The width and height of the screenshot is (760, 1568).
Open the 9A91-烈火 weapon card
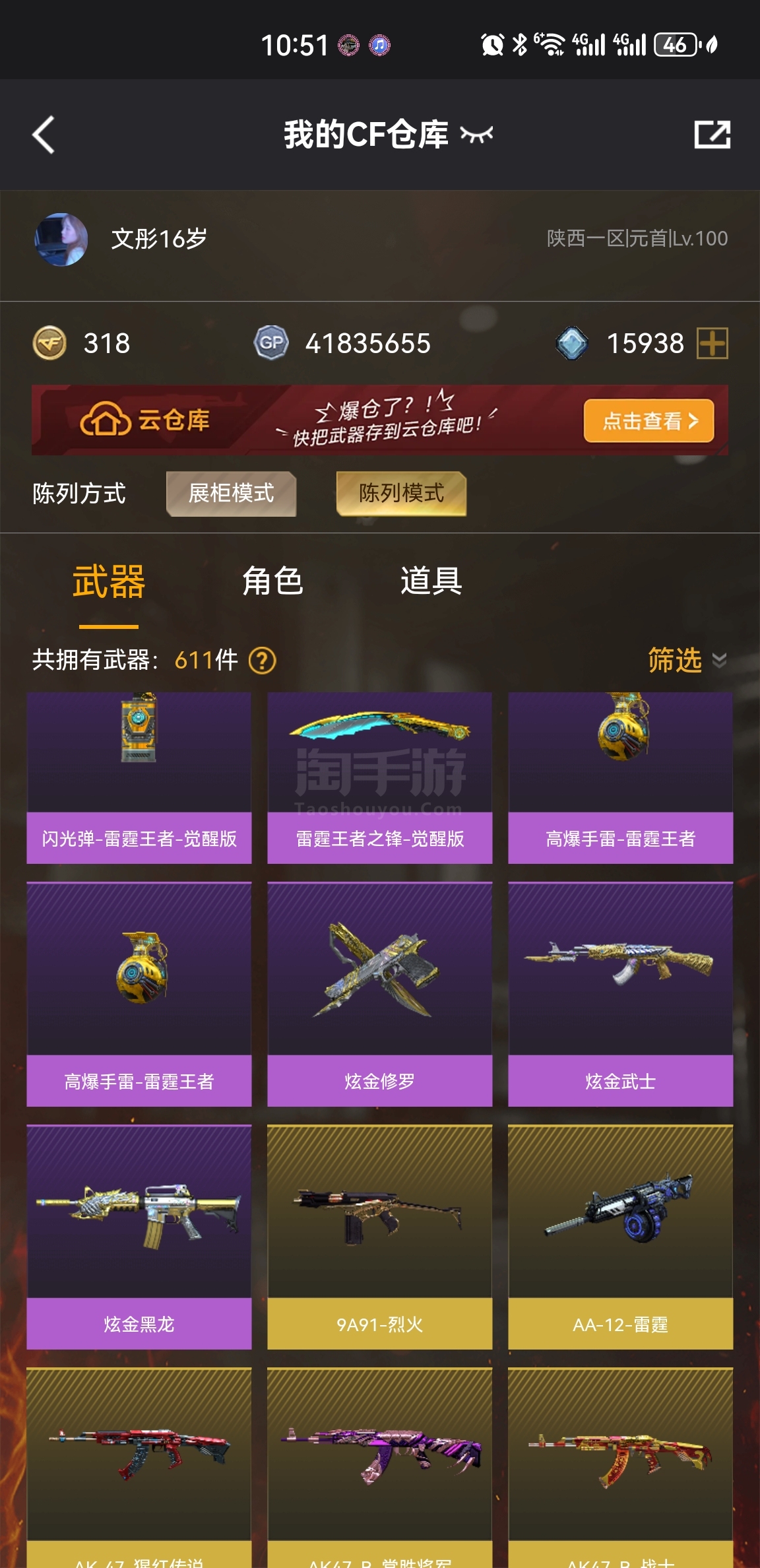click(380, 1237)
